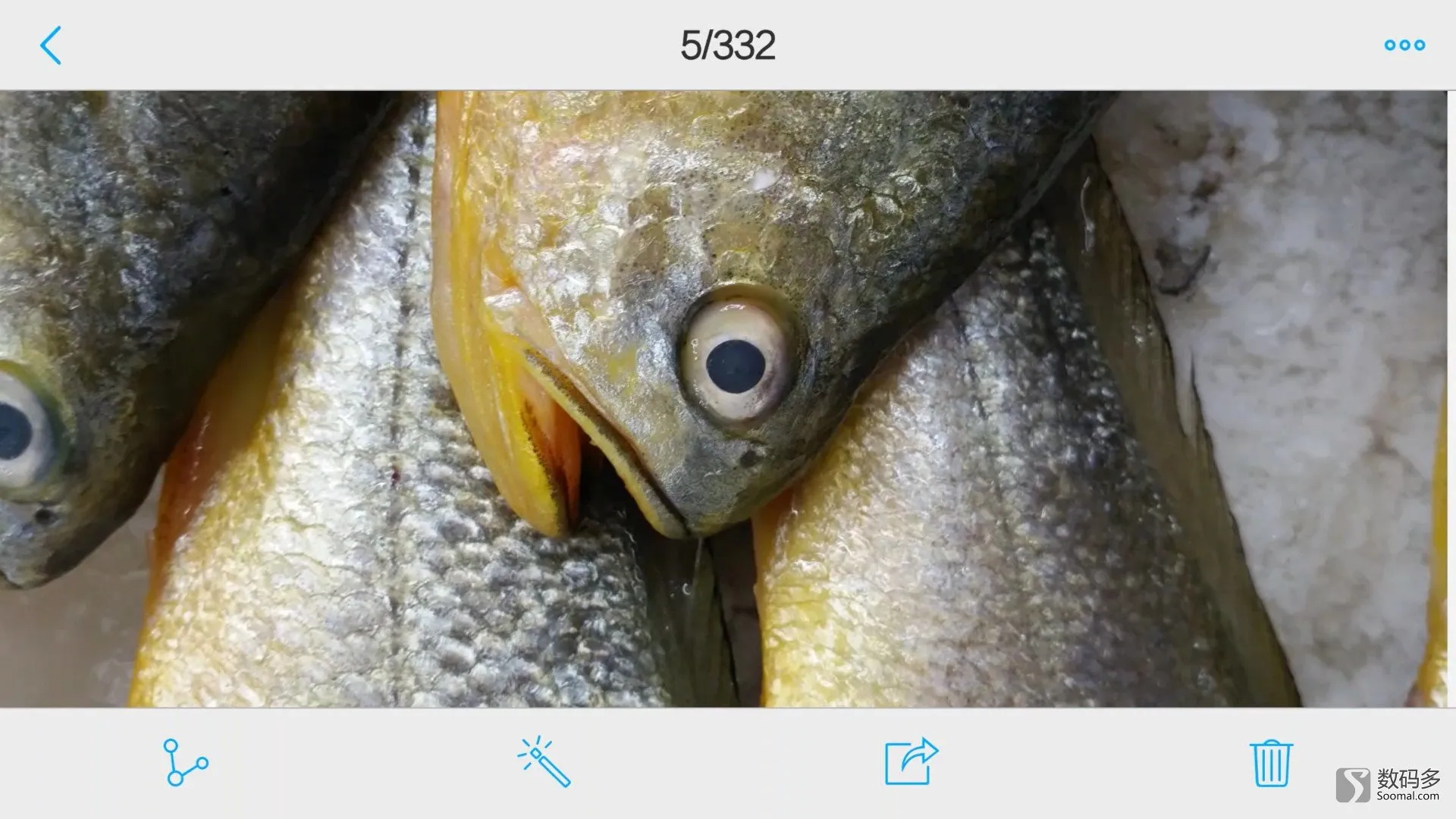Share this photo
Image resolution: width=1456 pixels, height=819 pixels.
point(911,761)
